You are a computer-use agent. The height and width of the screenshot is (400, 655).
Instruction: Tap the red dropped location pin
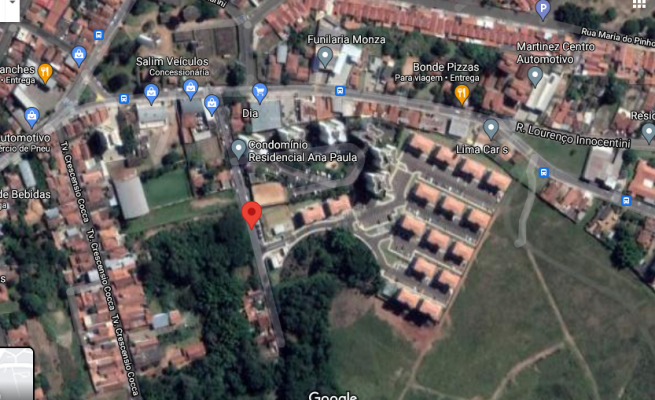[252, 214]
